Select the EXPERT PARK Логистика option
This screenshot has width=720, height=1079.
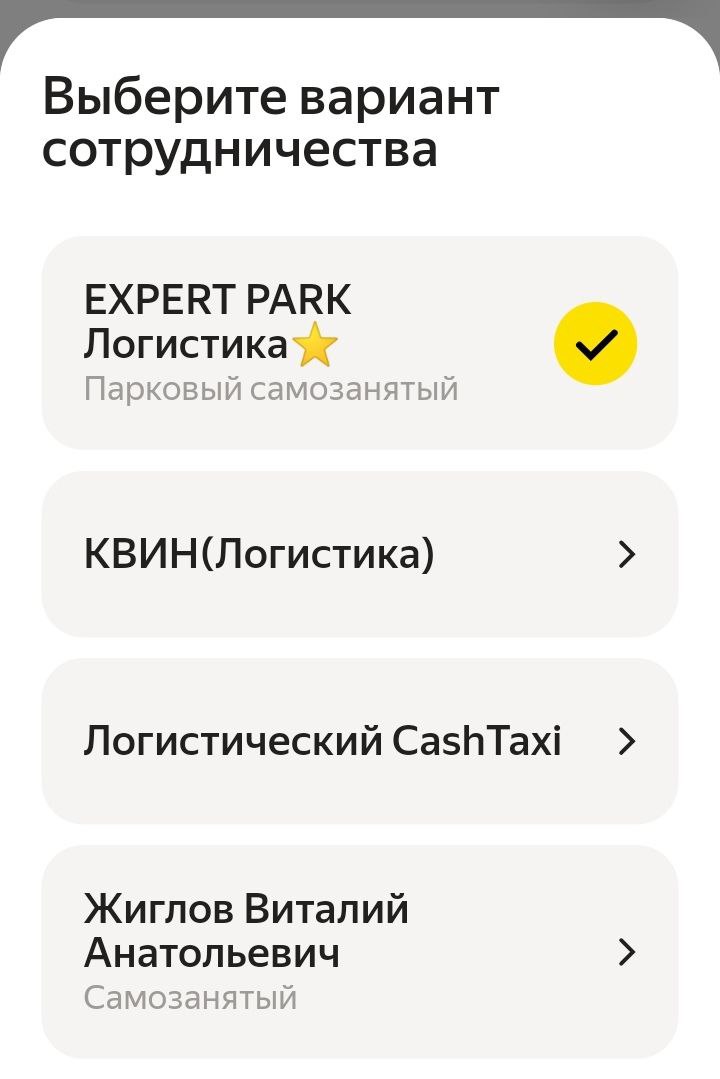pyautogui.click(x=359, y=343)
